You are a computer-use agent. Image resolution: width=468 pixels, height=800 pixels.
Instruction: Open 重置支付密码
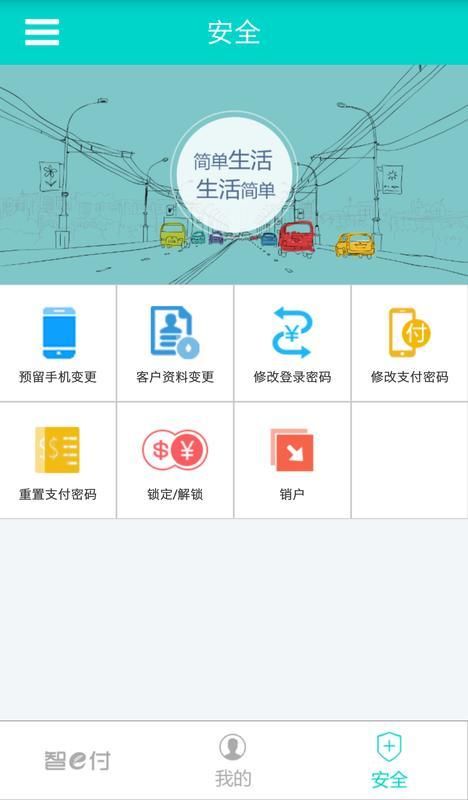tap(58, 460)
